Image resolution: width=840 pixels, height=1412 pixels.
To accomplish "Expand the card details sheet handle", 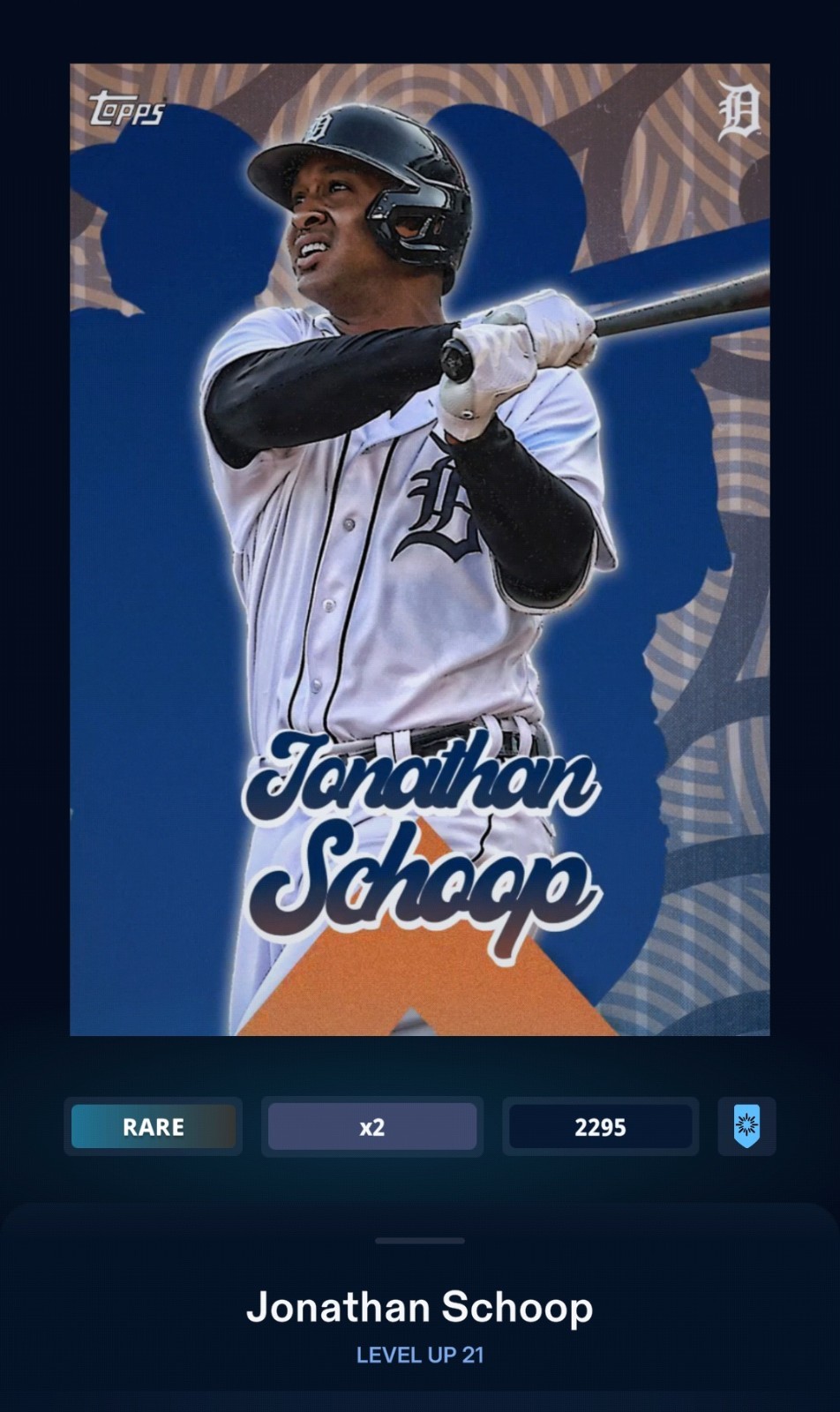I will [x=420, y=1240].
